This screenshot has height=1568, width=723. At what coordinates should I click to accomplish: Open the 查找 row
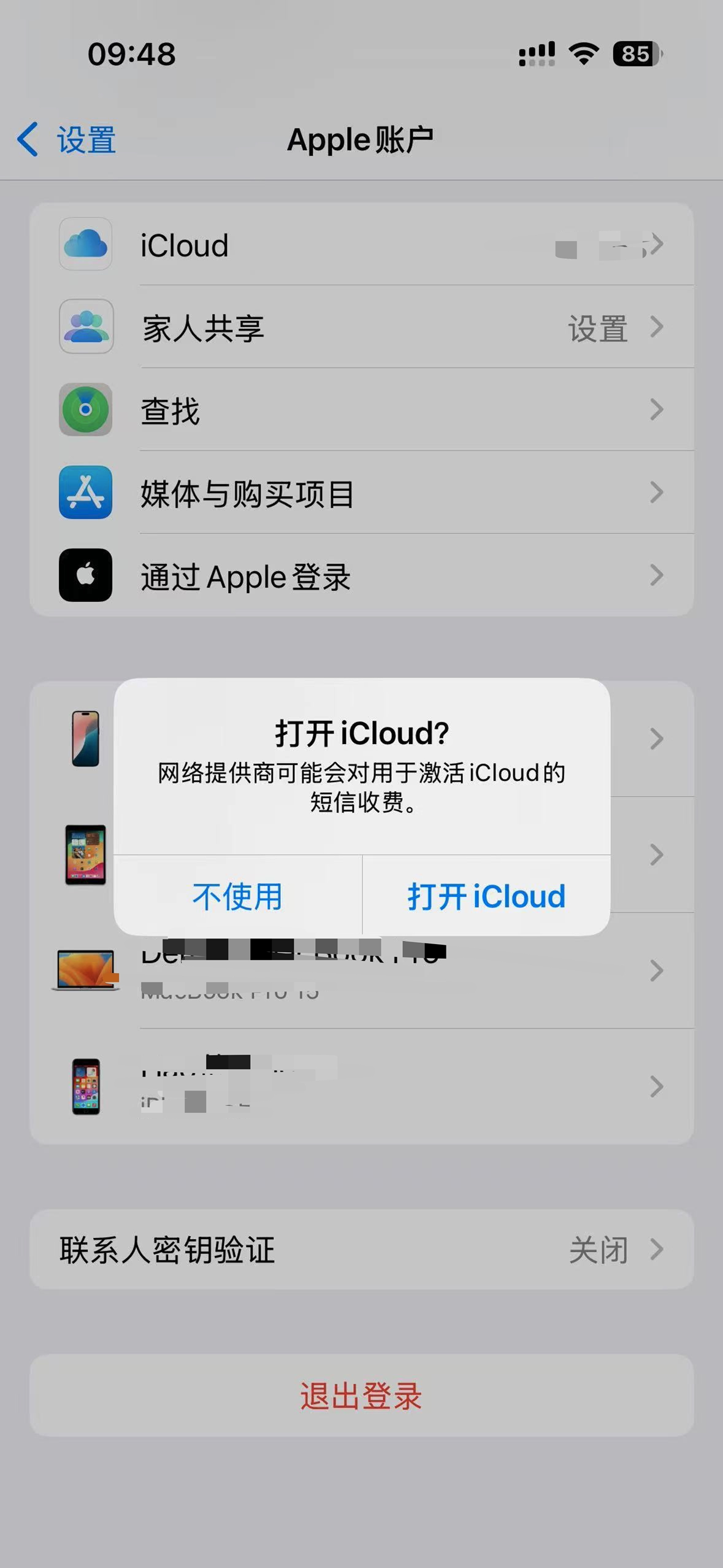pyautogui.click(x=362, y=410)
